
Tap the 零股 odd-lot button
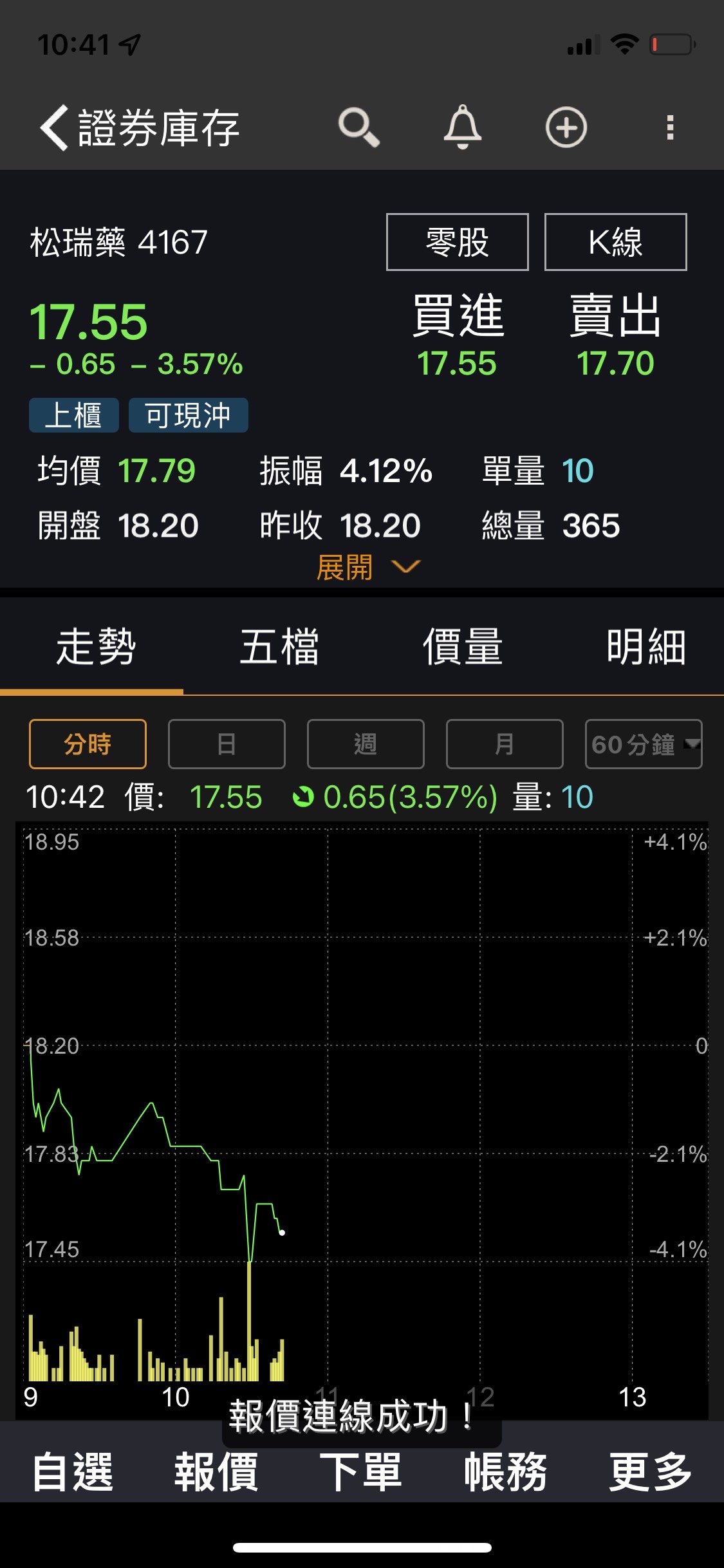(457, 242)
